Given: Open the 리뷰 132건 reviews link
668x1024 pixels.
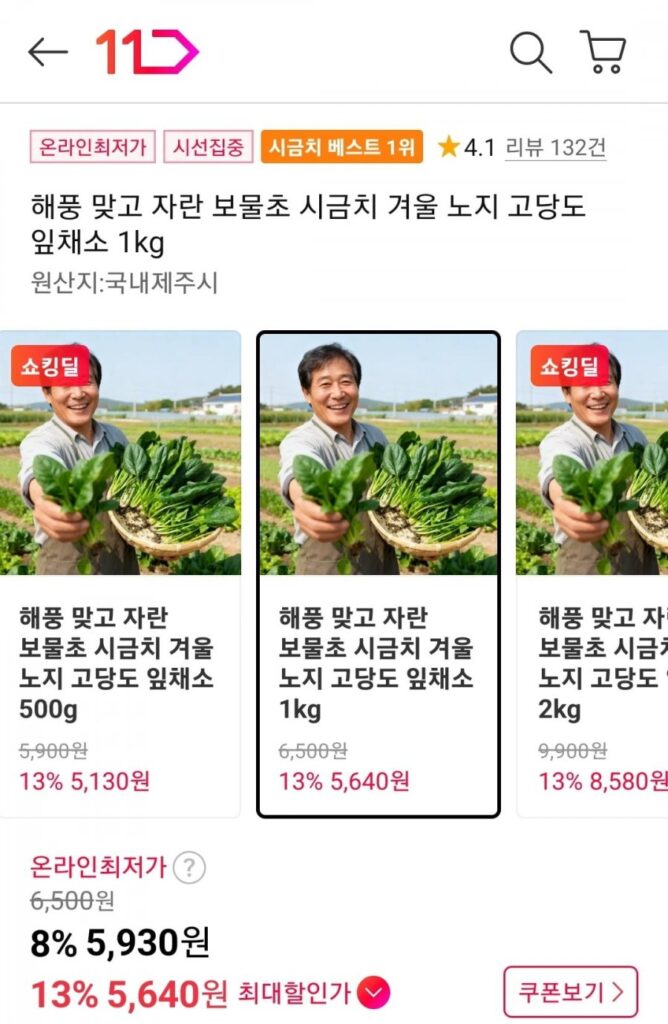Looking at the screenshot, I should pyautogui.click(x=555, y=148).
